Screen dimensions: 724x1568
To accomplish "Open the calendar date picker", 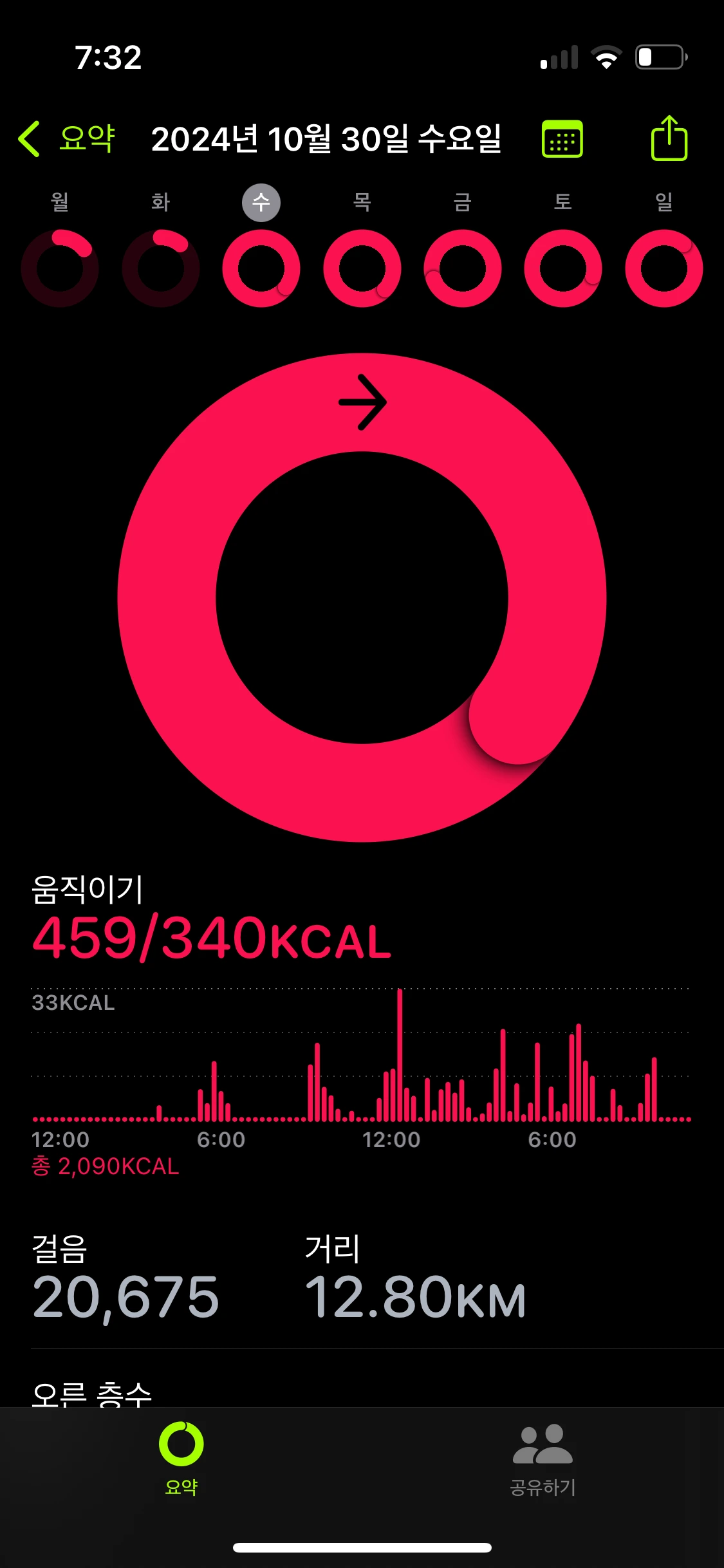I will click(562, 138).
